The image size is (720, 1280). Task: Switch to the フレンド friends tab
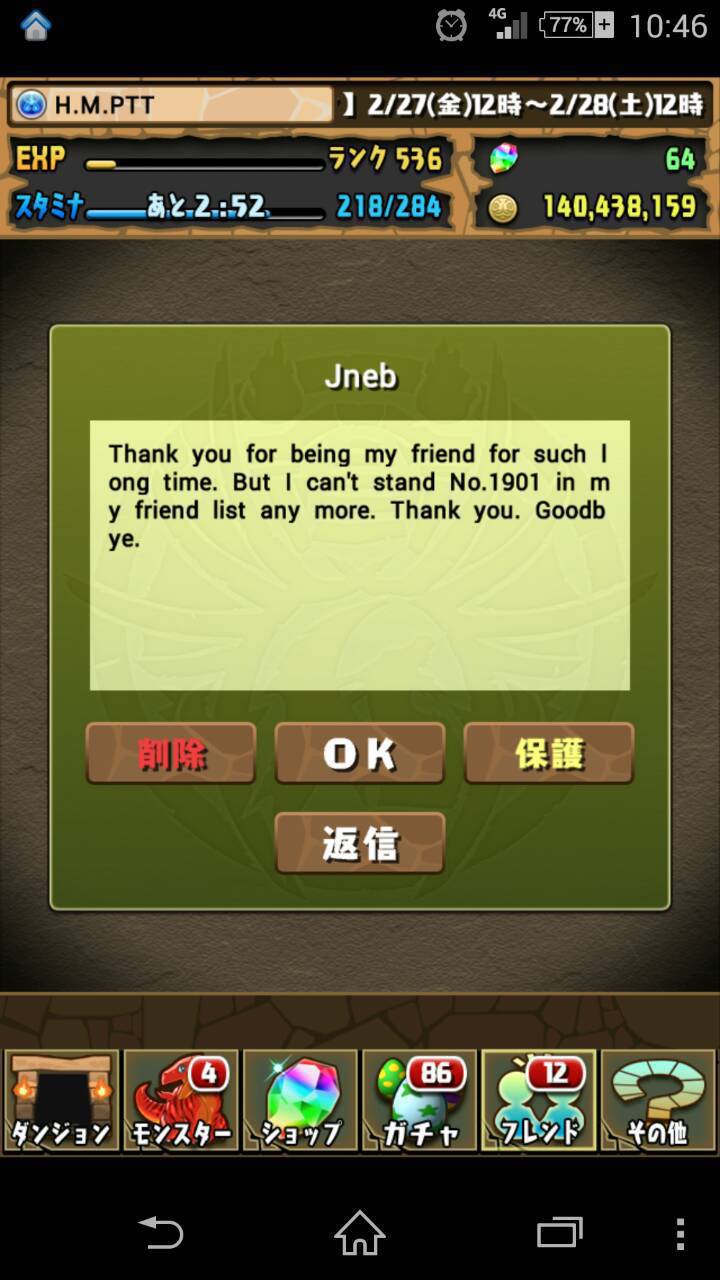point(539,1100)
